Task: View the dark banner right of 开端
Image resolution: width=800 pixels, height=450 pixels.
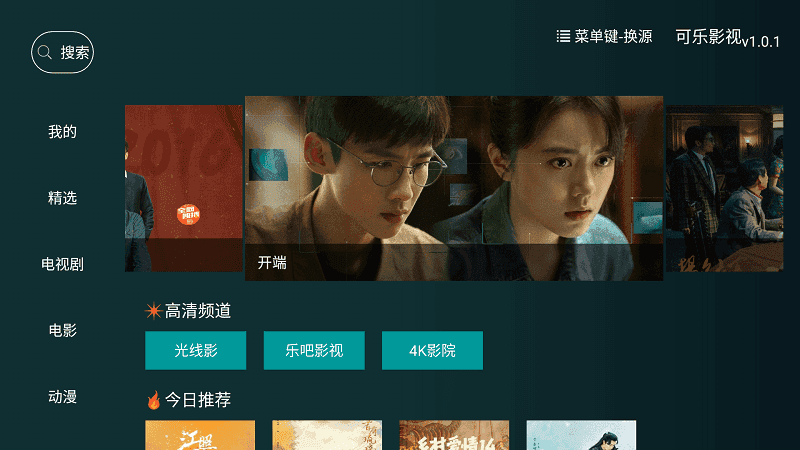Action: click(x=724, y=187)
